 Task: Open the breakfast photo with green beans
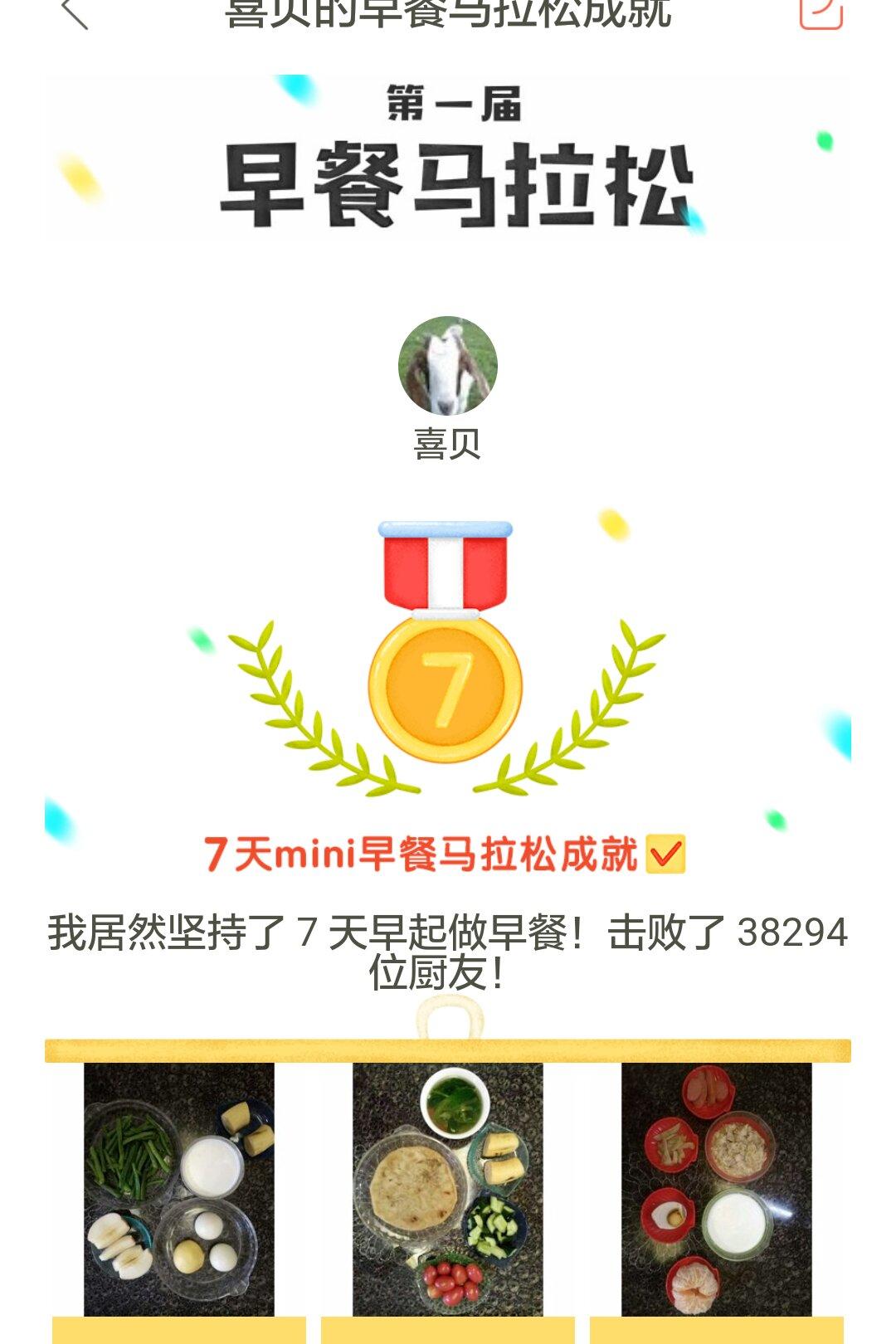[179, 1188]
